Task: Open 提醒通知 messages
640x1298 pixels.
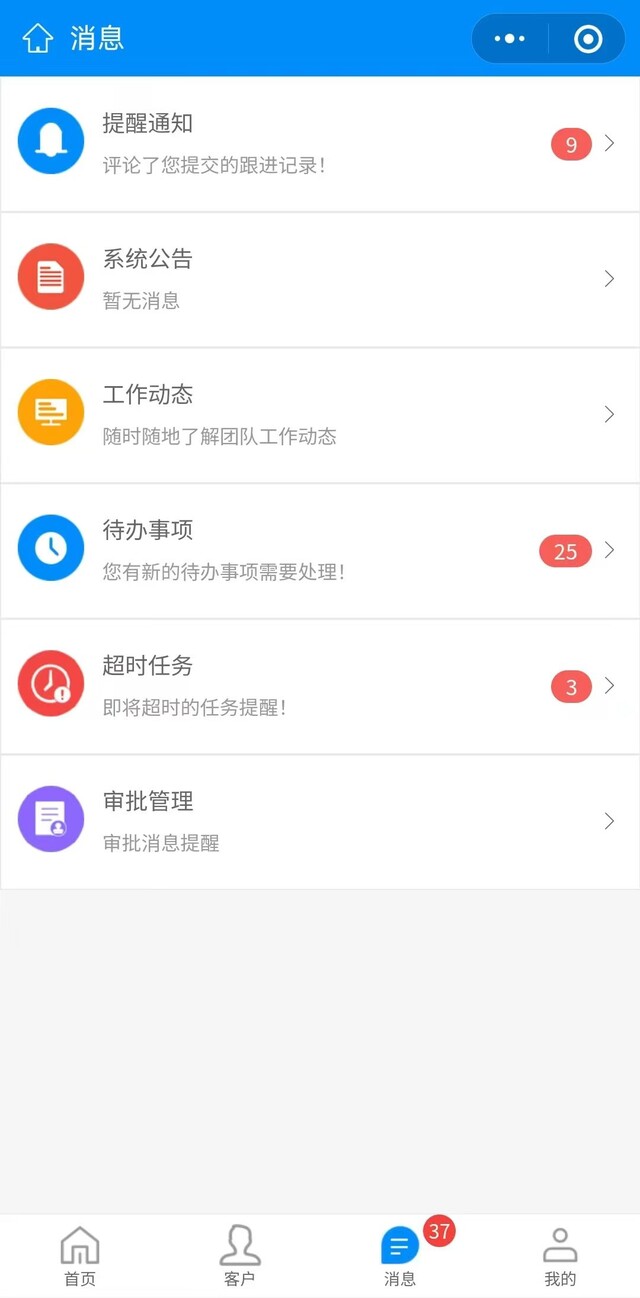Action: (x=320, y=144)
